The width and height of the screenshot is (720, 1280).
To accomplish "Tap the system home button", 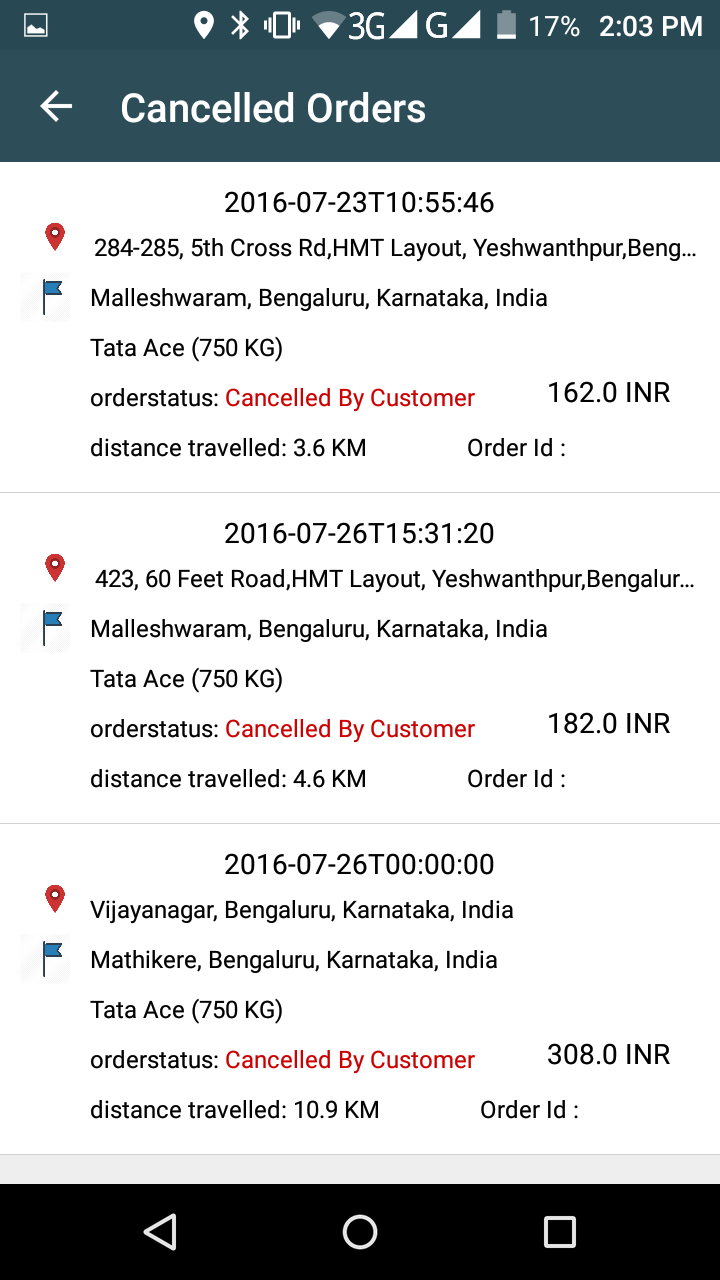I will [x=360, y=1232].
